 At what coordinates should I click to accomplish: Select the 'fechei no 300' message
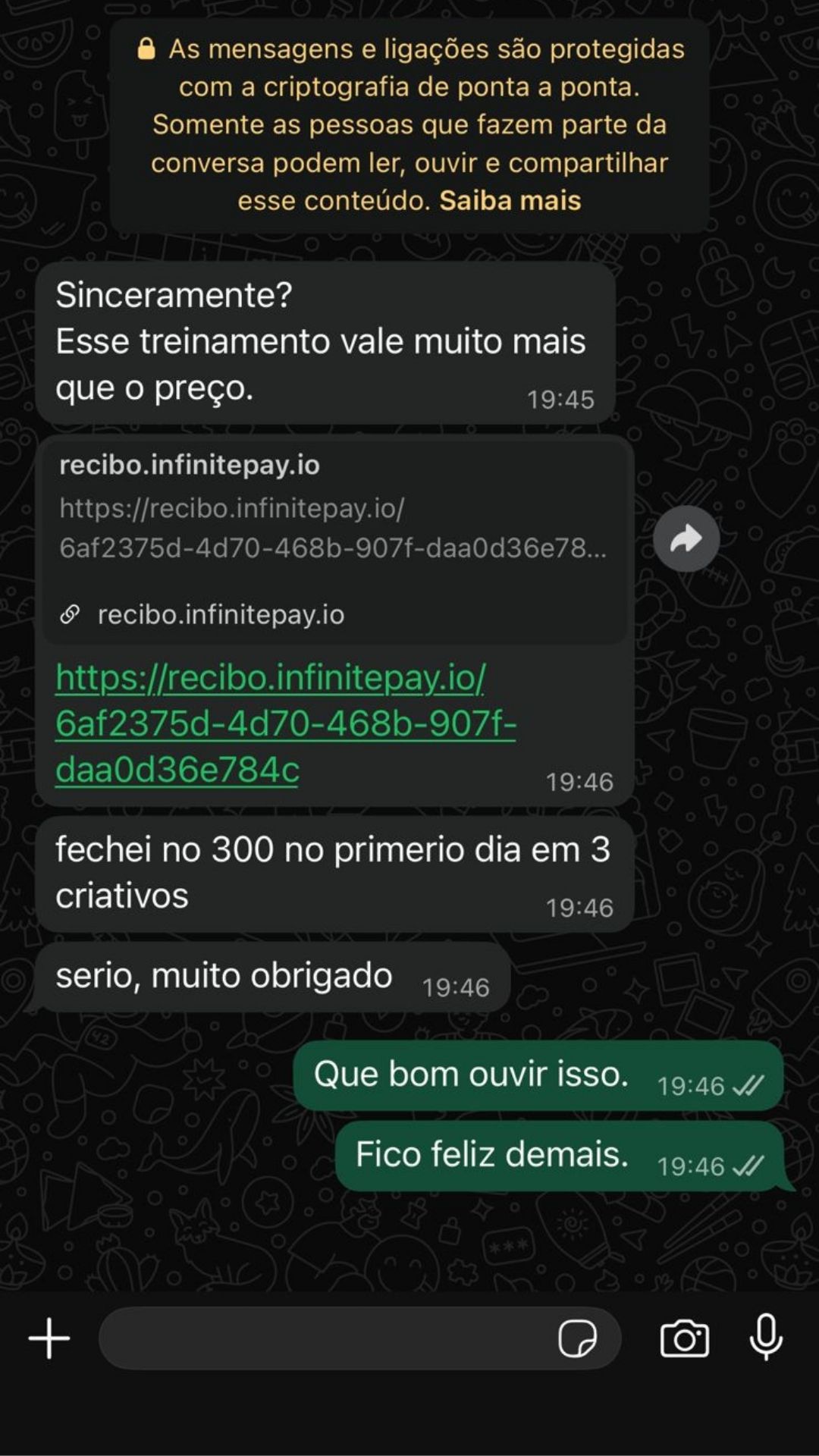334,872
